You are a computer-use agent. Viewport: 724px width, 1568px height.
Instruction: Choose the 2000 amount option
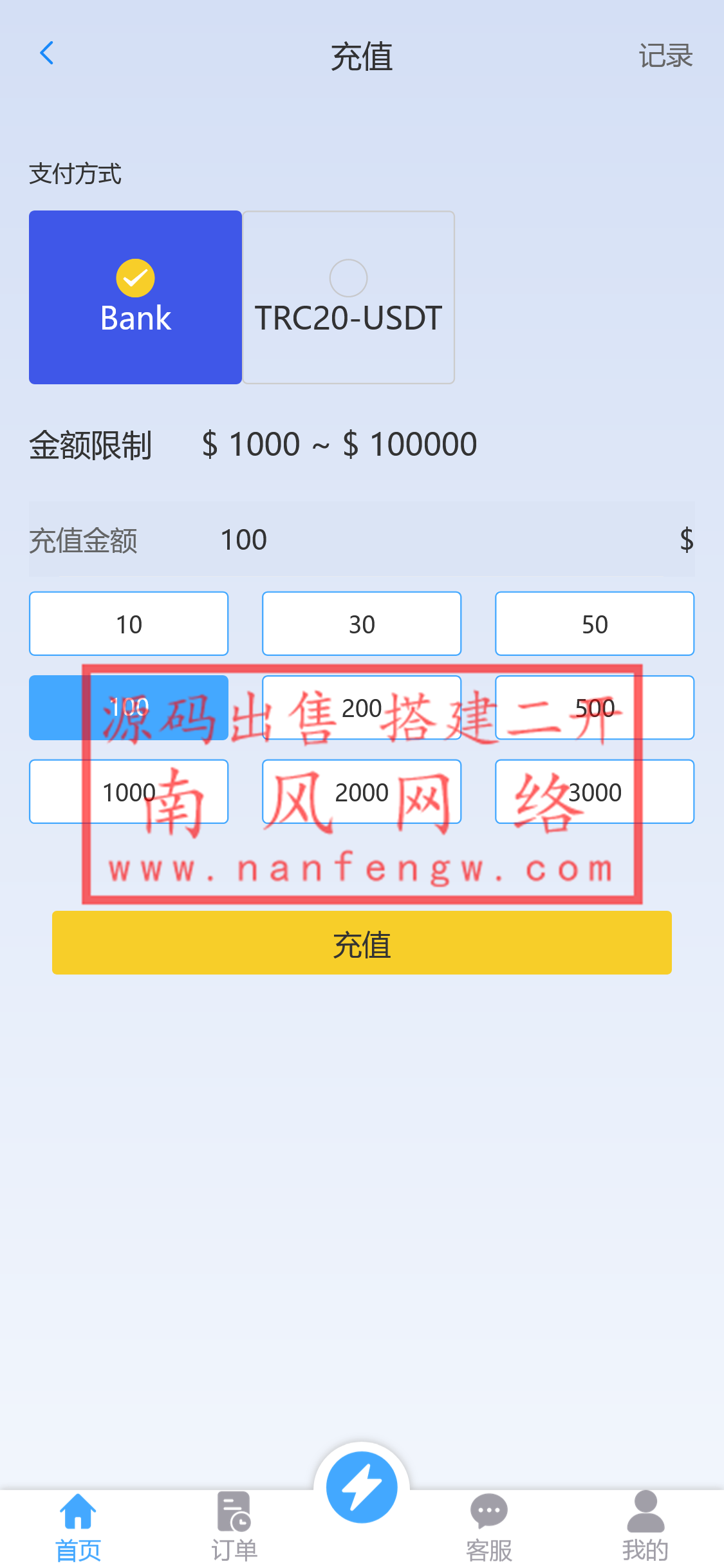pos(362,792)
